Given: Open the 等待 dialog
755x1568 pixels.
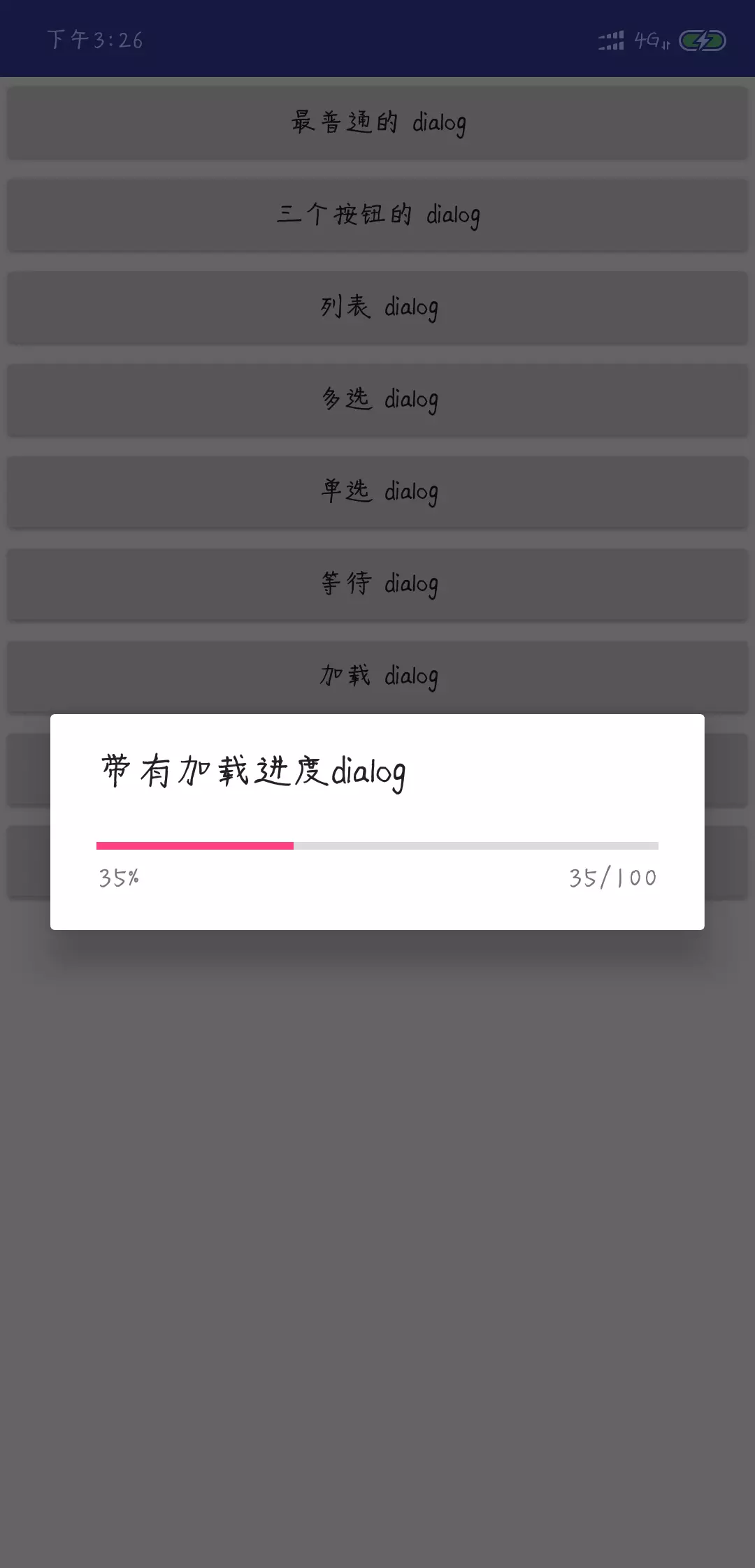Looking at the screenshot, I should click(x=377, y=584).
